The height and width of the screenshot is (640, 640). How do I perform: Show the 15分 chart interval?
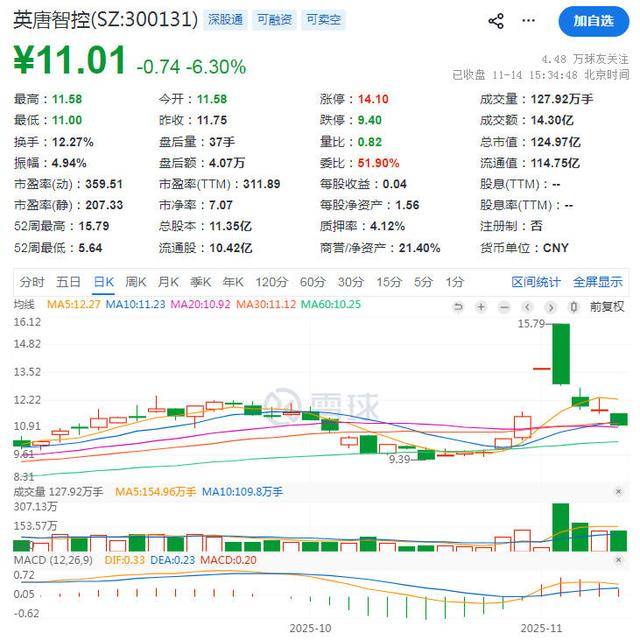click(x=389, y=282)
